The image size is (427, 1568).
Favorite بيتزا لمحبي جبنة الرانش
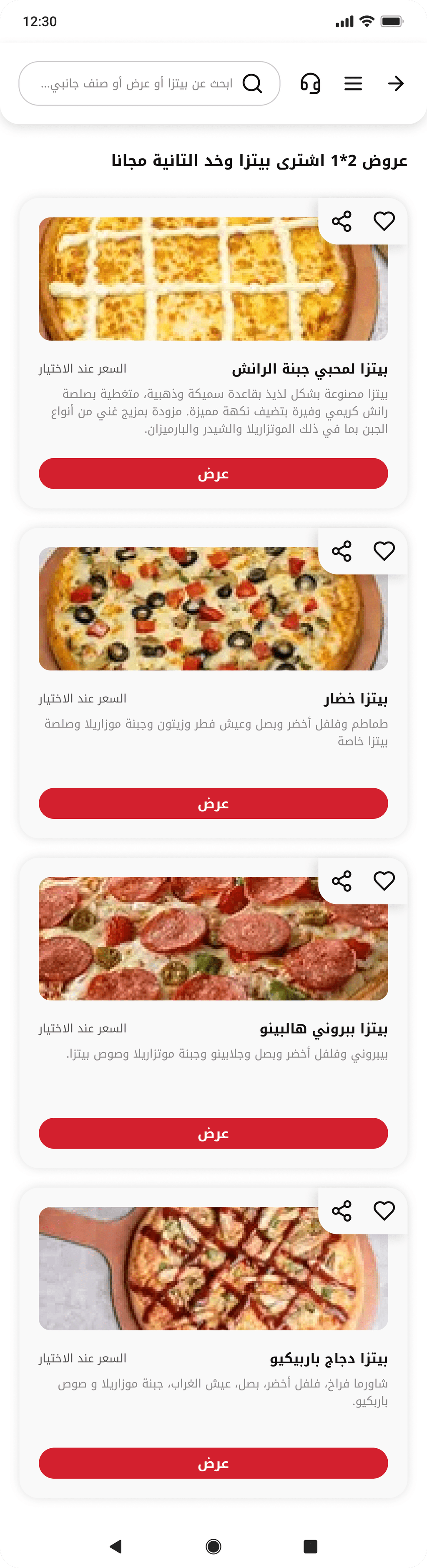[384, 221]
